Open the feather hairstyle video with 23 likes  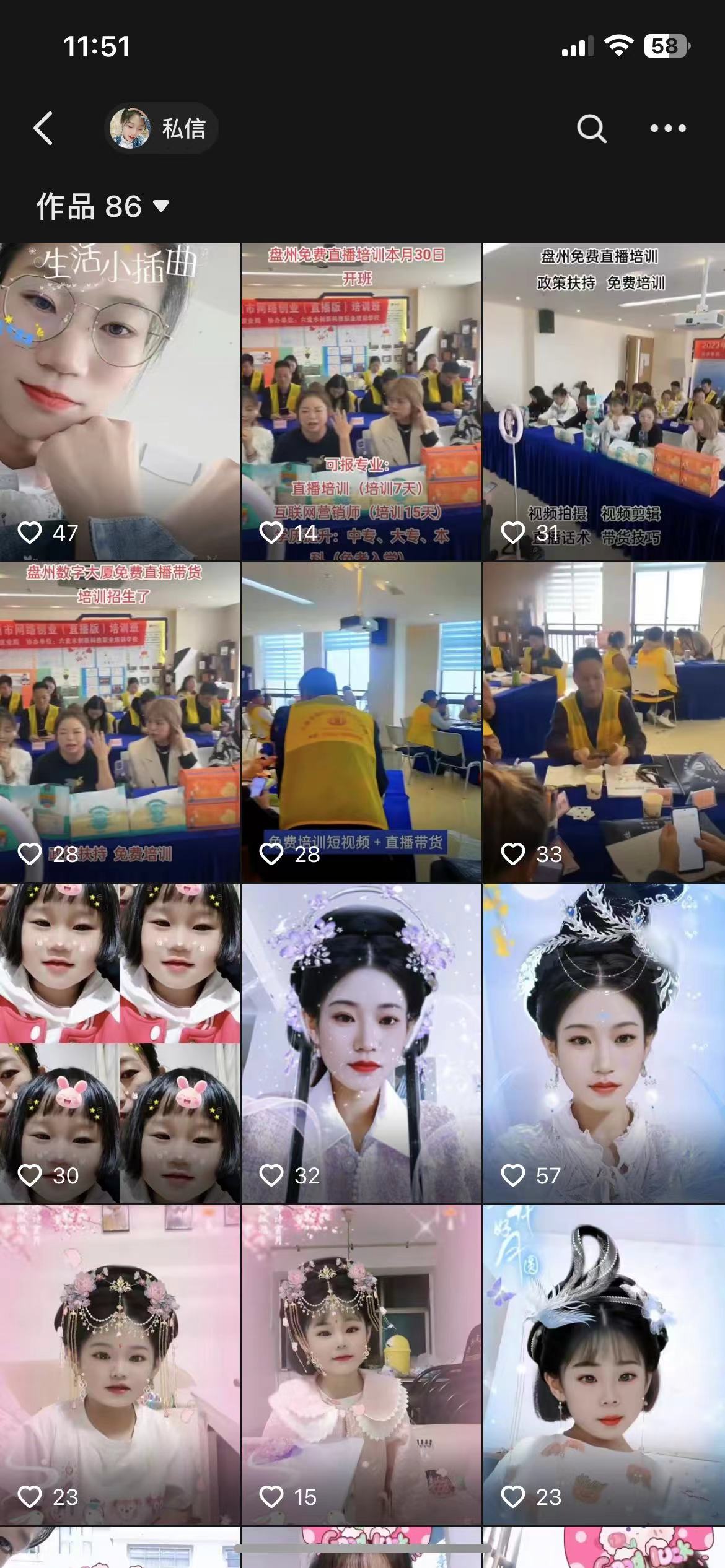[604, 1364]
